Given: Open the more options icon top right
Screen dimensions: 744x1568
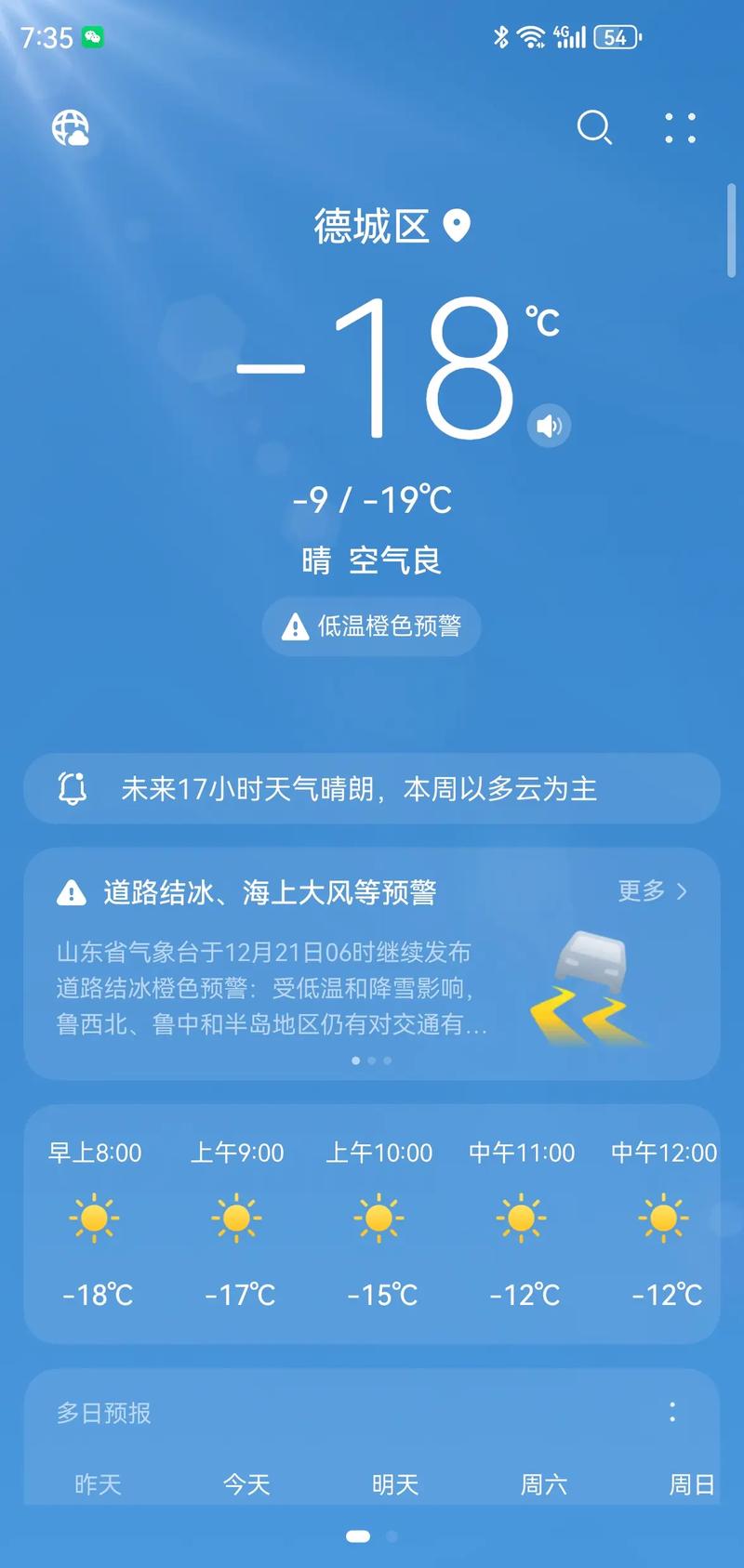Looking at the screenshot, I should pyautogui.click(x=679, y=130).
